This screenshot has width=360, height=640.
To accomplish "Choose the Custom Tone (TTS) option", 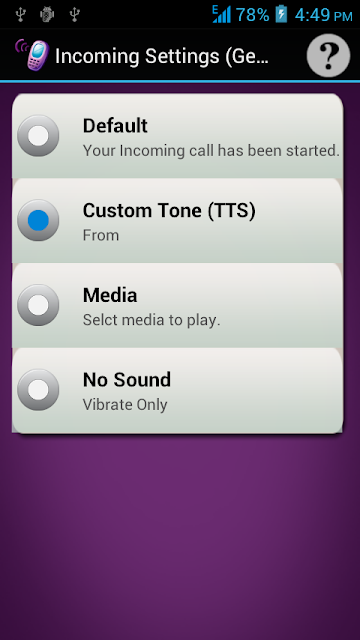I will click(x=178, y=221).
